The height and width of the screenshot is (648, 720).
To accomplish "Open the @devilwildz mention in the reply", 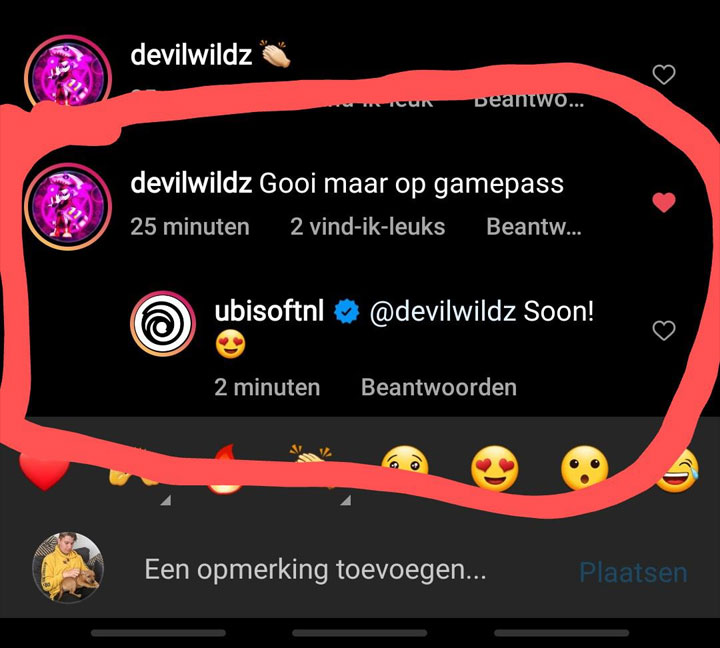I will [443, 312].
